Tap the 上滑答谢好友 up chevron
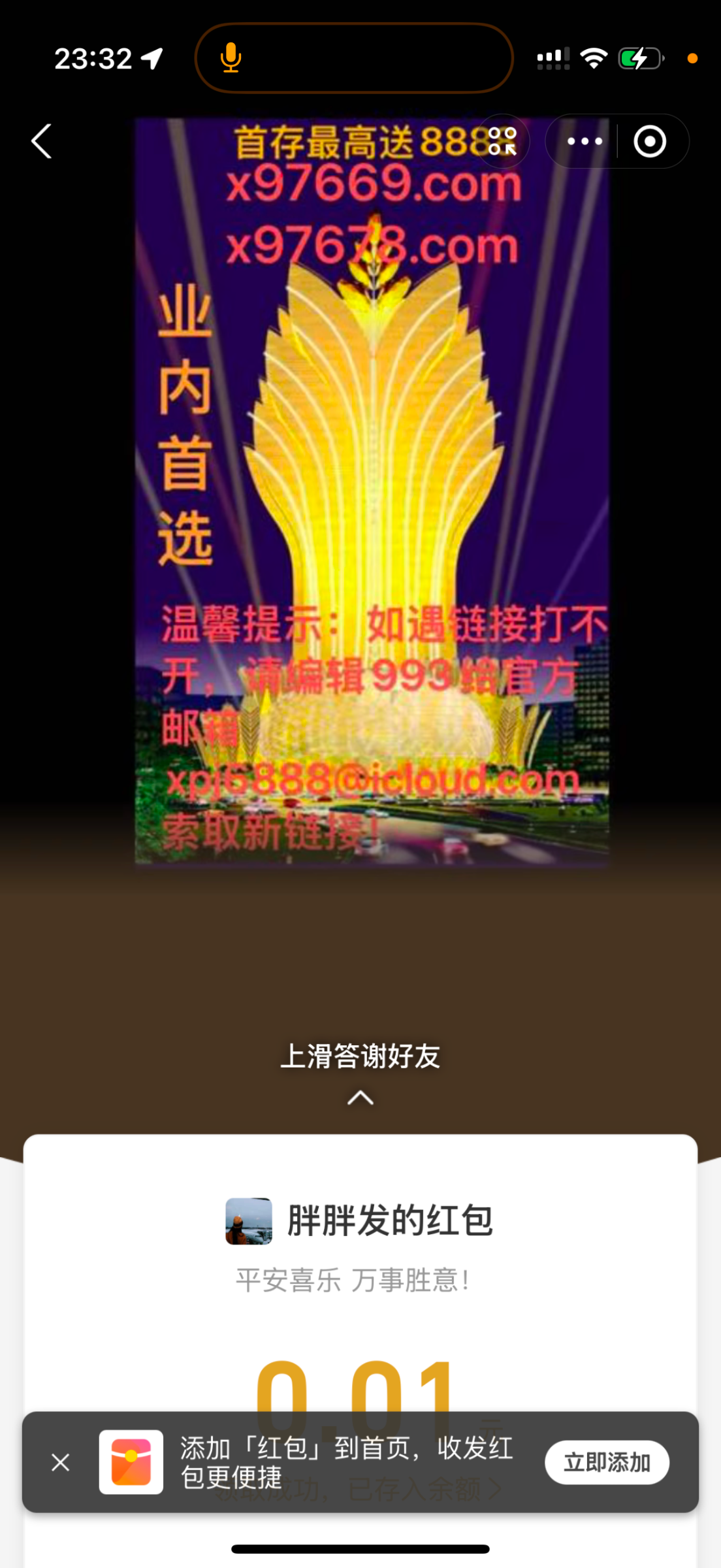The width and height of the screenshot is (721, 1568). coord(360,1098)
